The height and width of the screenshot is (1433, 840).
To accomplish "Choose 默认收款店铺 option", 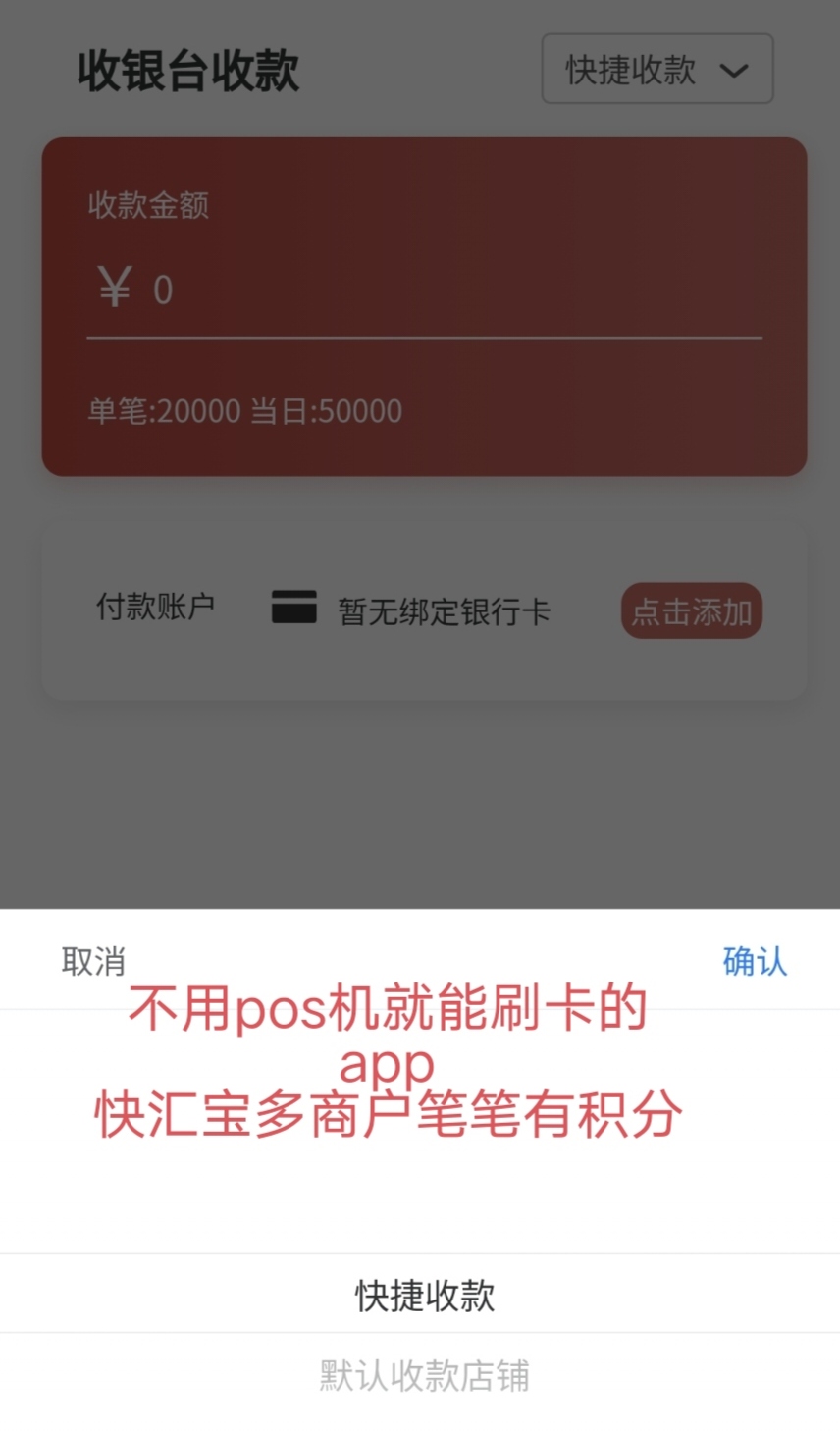I will coord(424,1376).
